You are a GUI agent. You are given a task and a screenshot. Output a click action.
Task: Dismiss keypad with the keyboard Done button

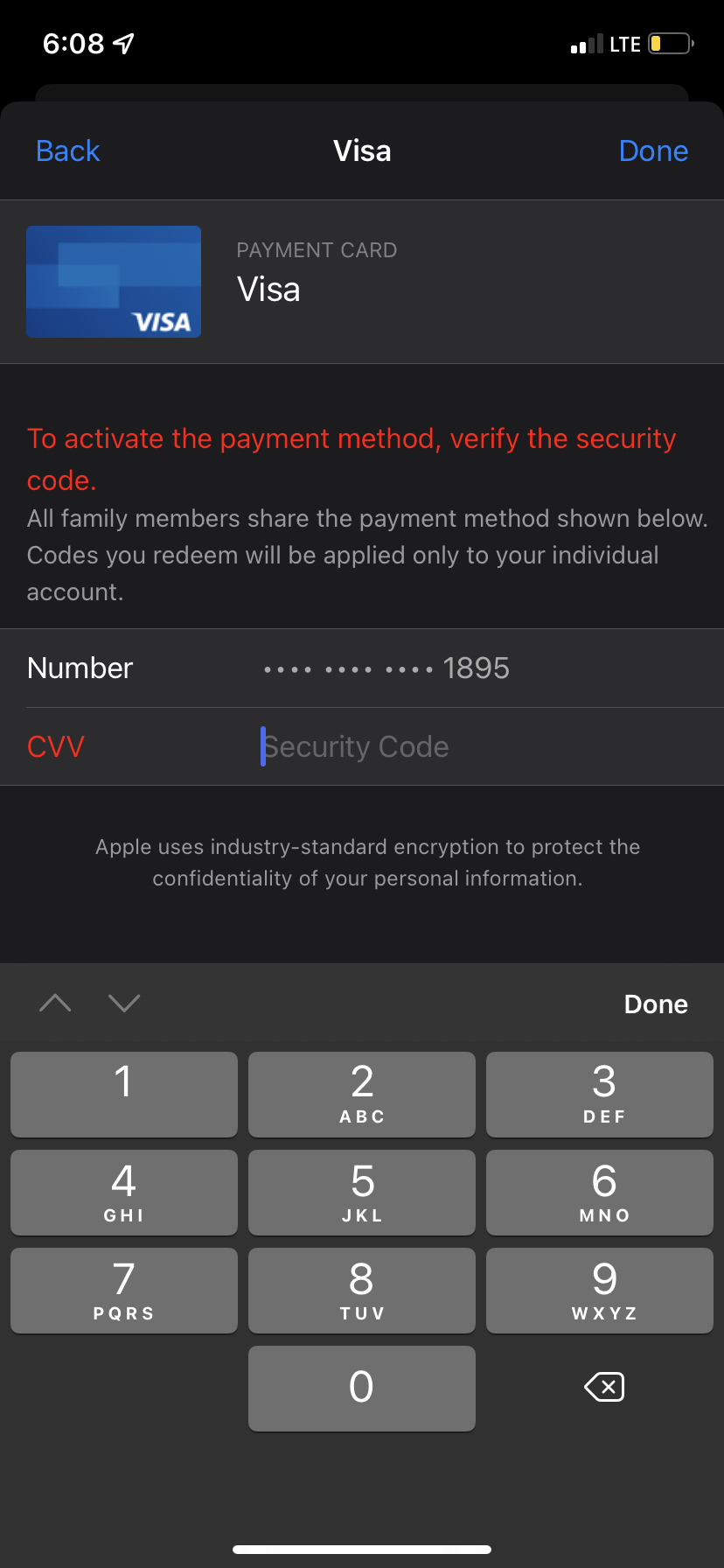(x=655, y=1004)
